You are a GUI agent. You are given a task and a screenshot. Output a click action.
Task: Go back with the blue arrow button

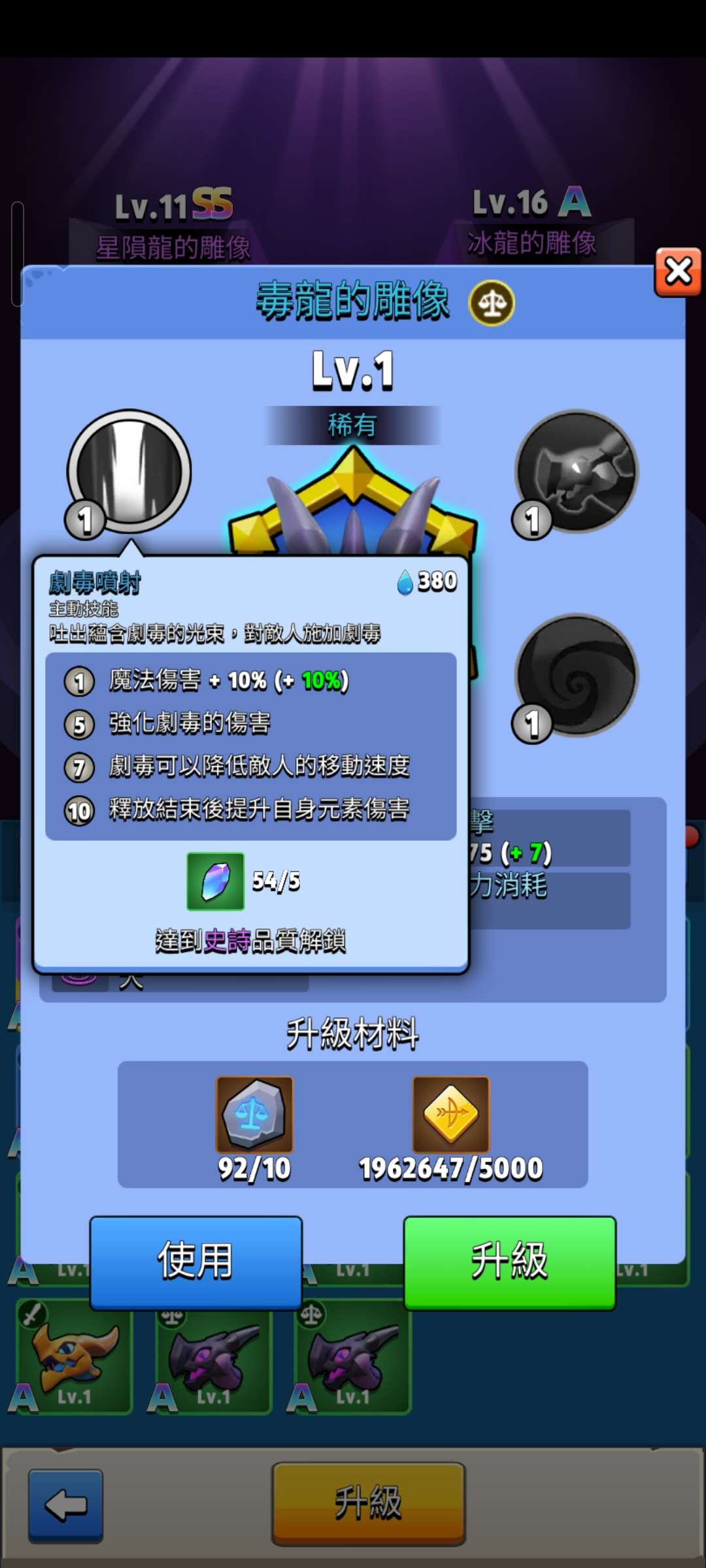coord(65,1505)
